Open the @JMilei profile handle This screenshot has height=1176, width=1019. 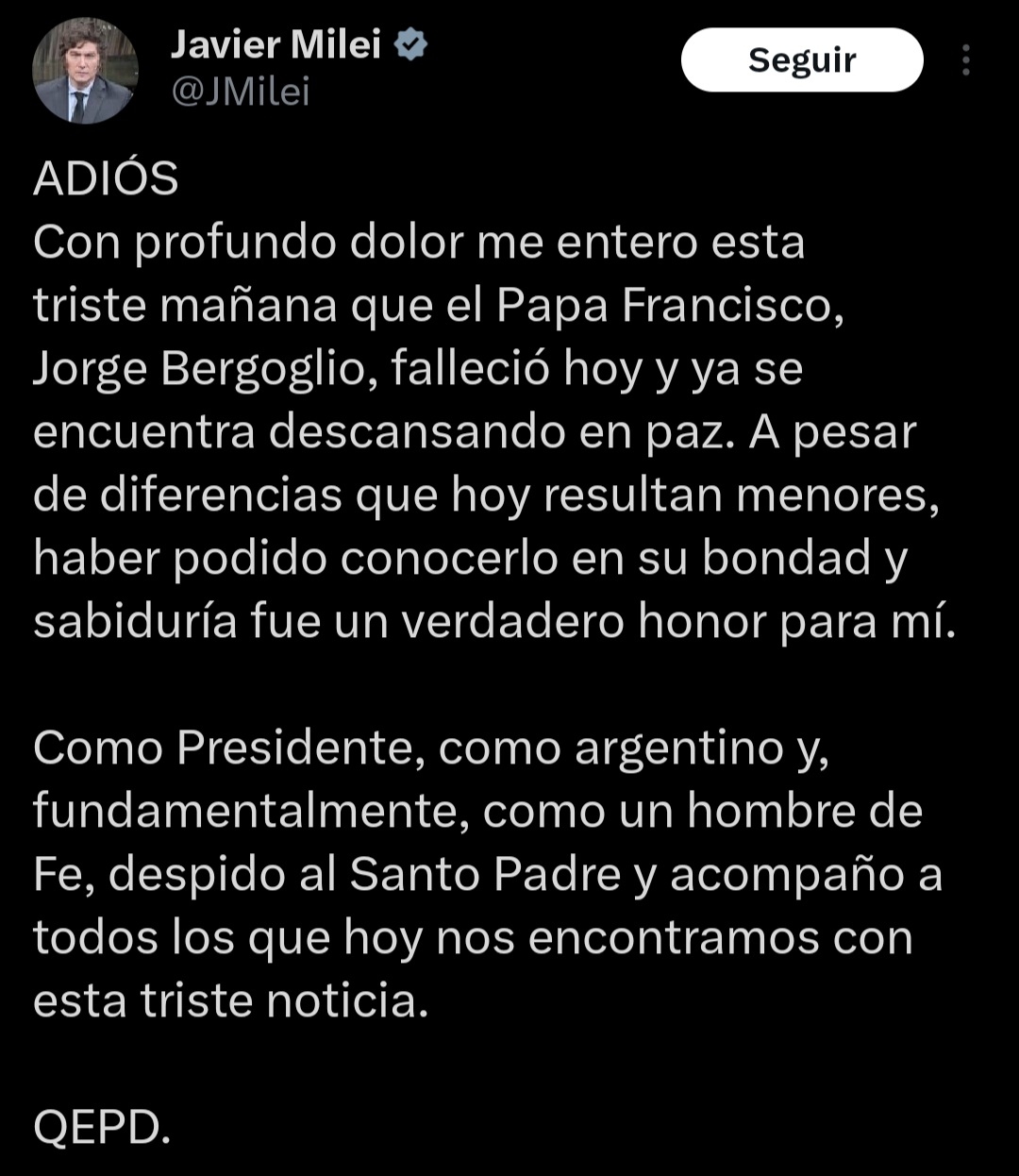[x=241, y=92]
